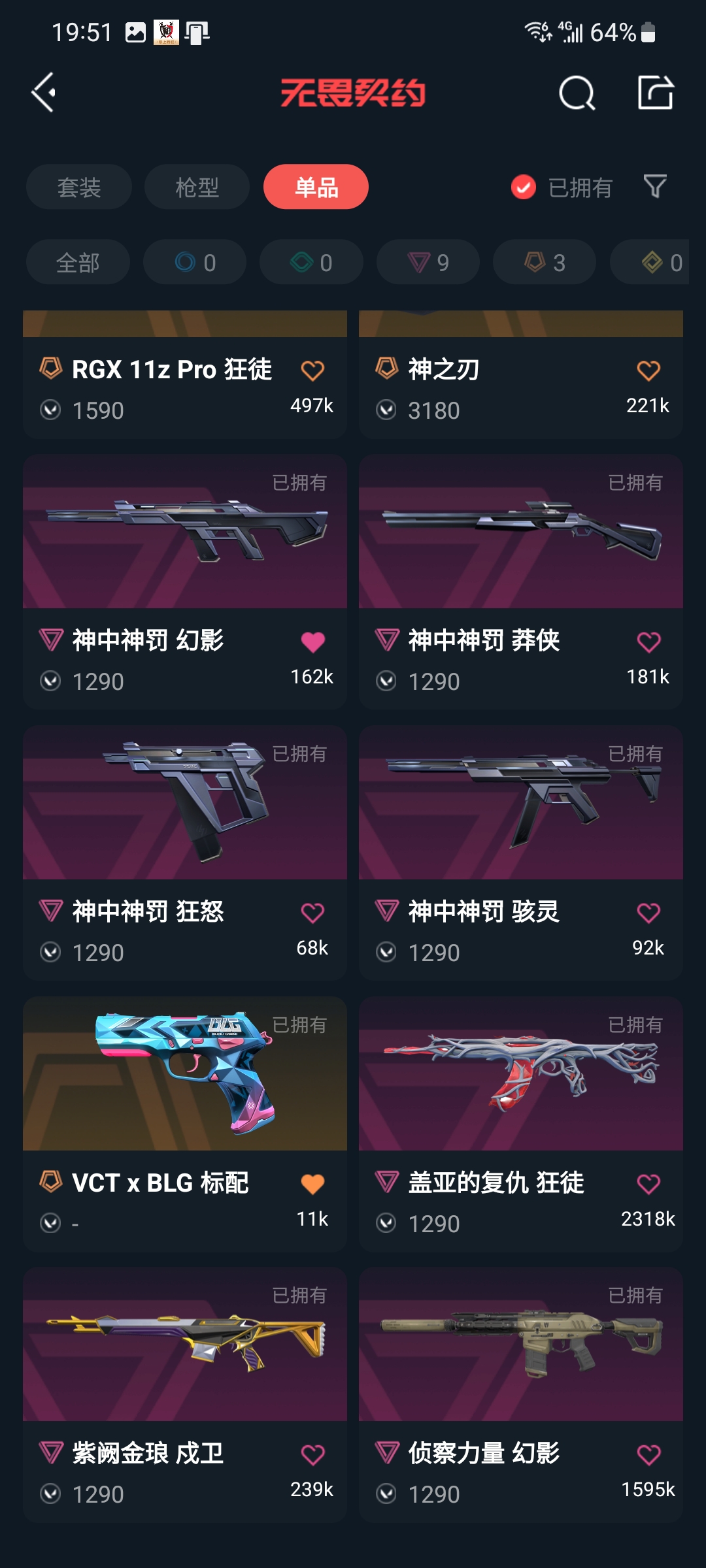The height and width of the screenshot is (1568, 706).
Task: Select the 单品 tab
Action: [x=316, y=188]
